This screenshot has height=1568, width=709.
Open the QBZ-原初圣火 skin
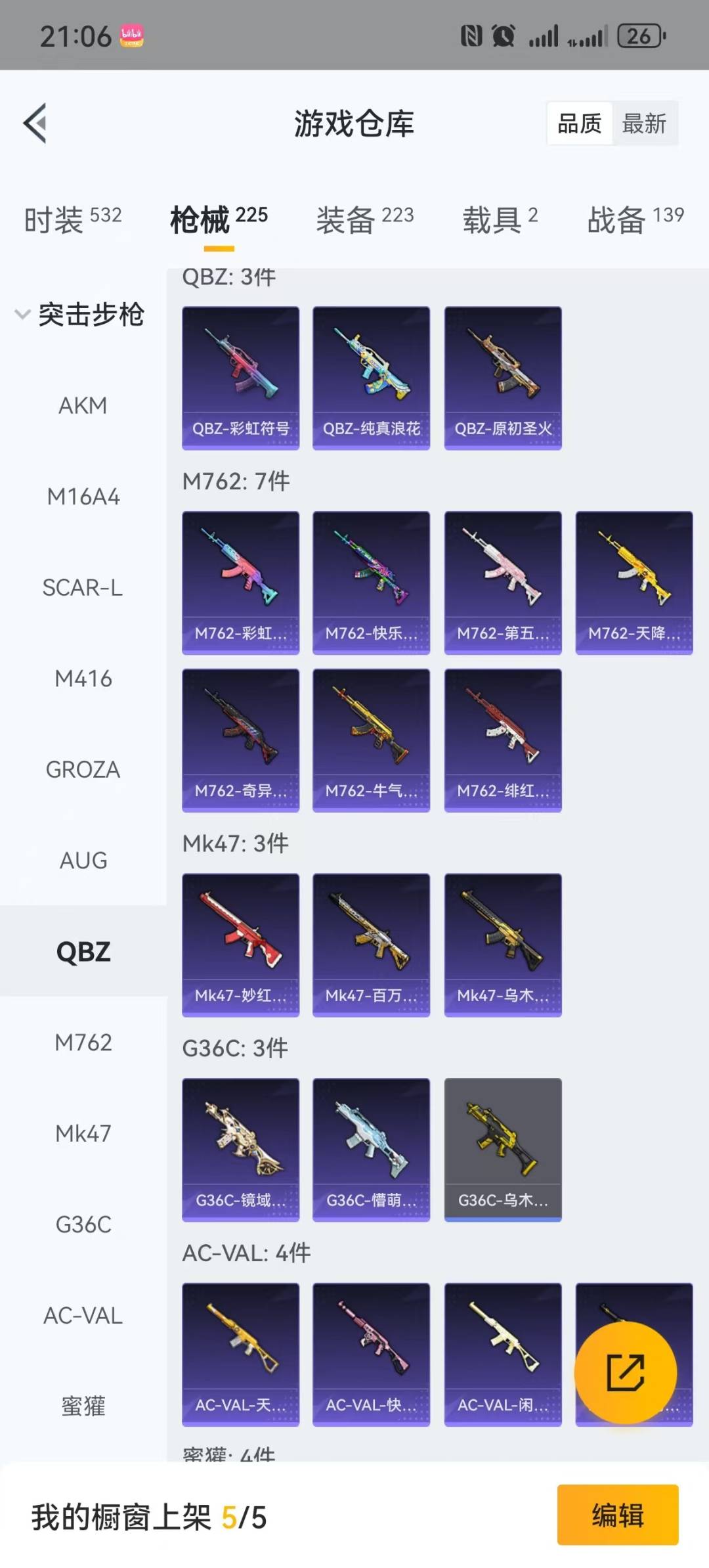pos(503,378)
